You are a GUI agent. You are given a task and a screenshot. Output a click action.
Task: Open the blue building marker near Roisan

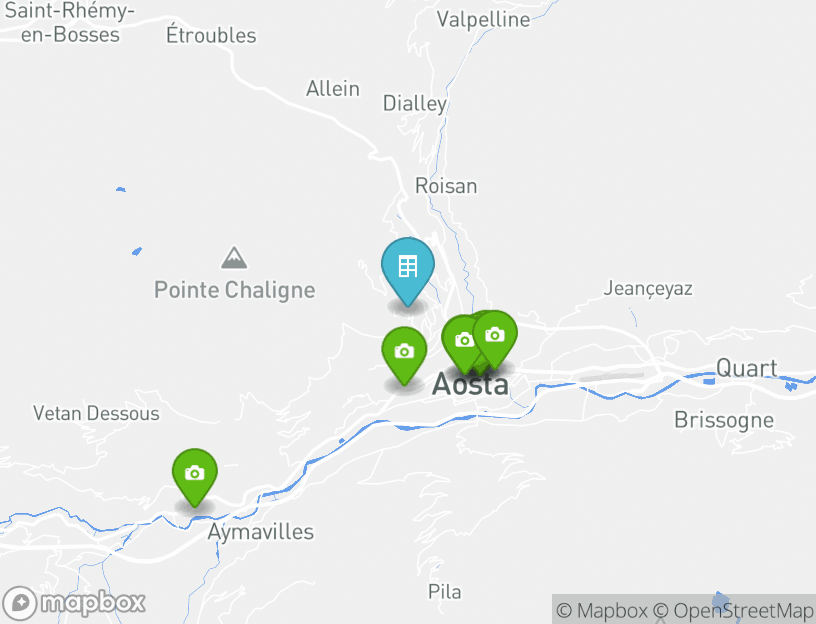click(407, 267)
